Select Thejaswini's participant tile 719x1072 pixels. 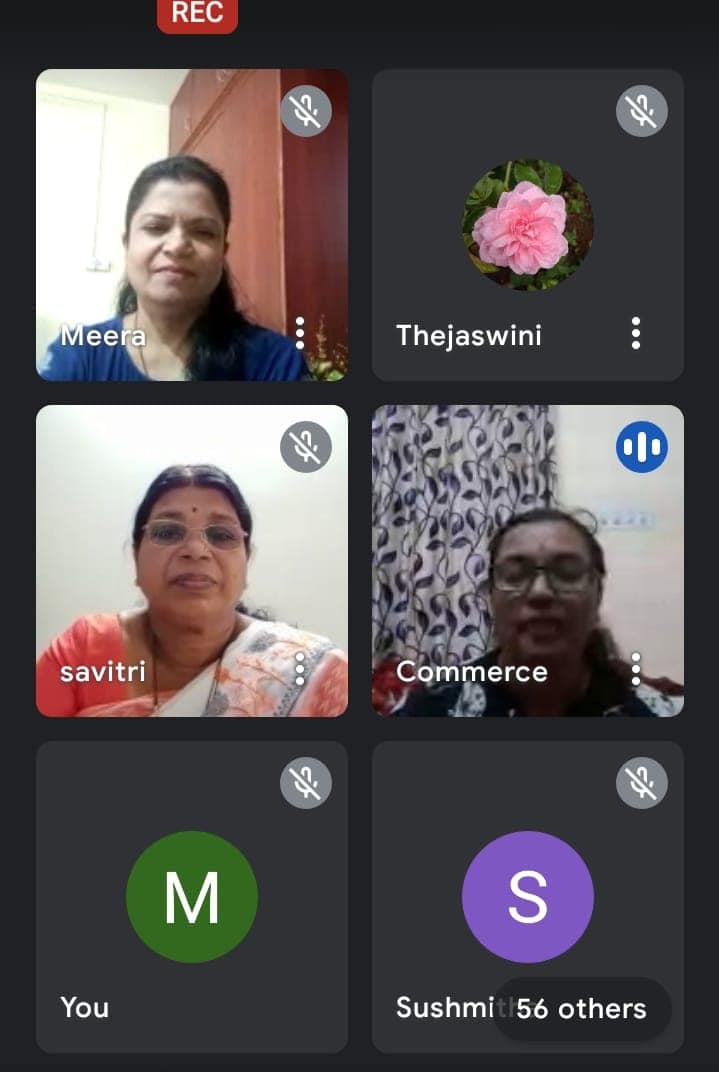click(528, 225)
